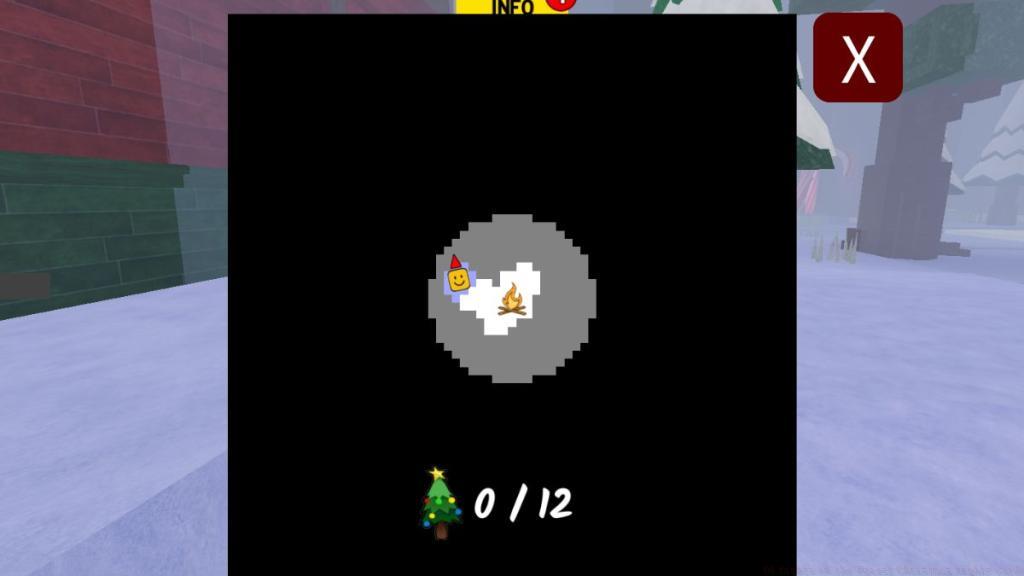Image resolution: width=1024 pixels, height=576 pixels.
Task: Open the yellow INFO button
Action: (510, 6)
